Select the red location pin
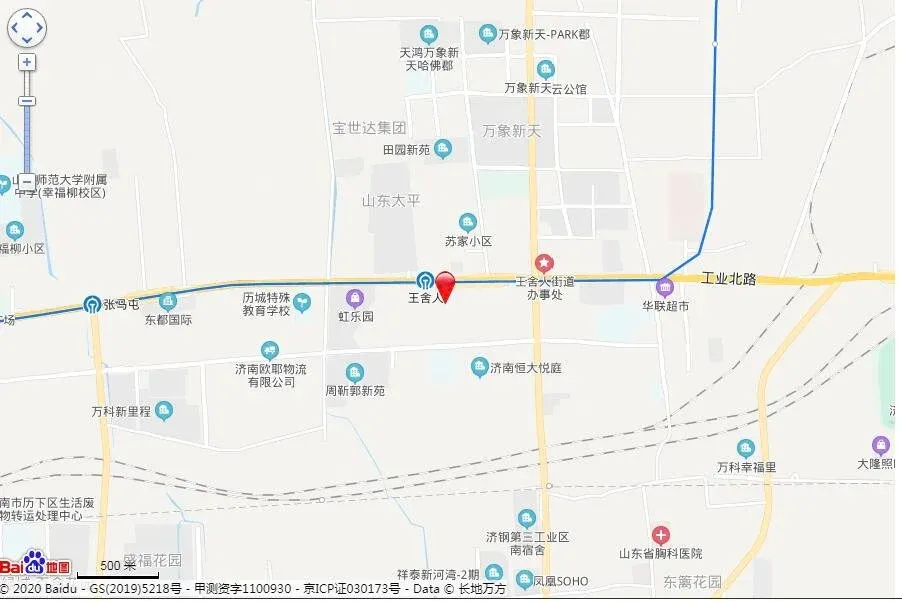This screenshot has height=602, width=902. coord(446,286)
